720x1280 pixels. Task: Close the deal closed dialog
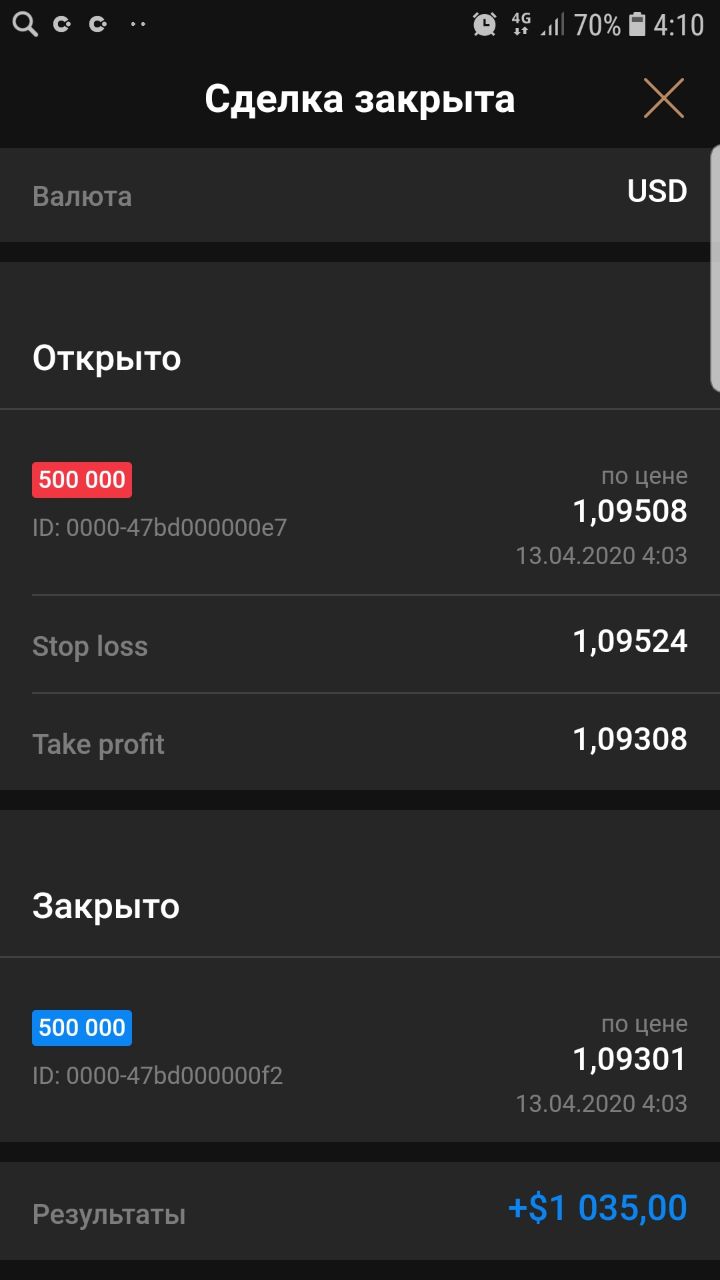663,99
